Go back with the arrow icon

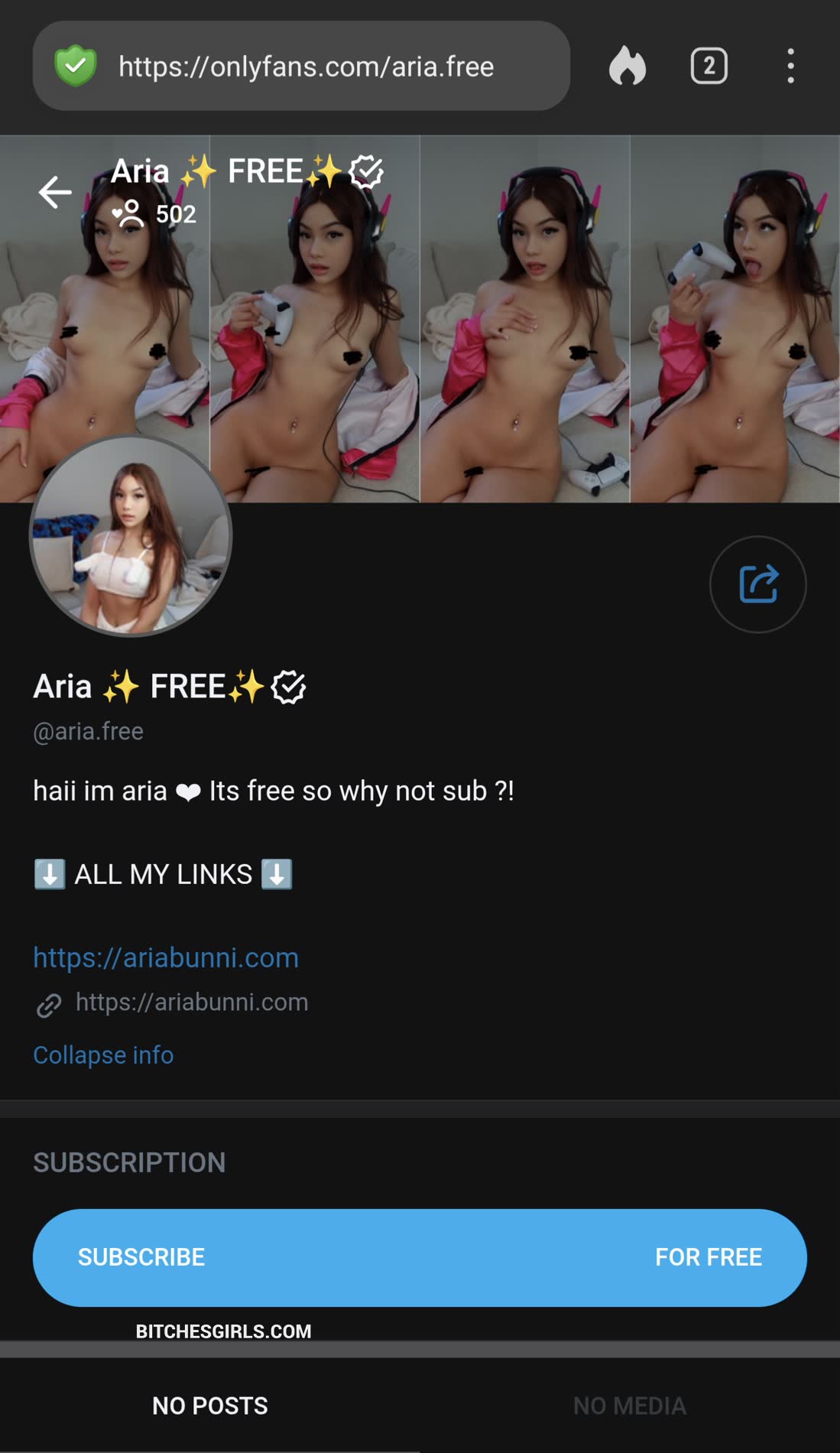55,192
